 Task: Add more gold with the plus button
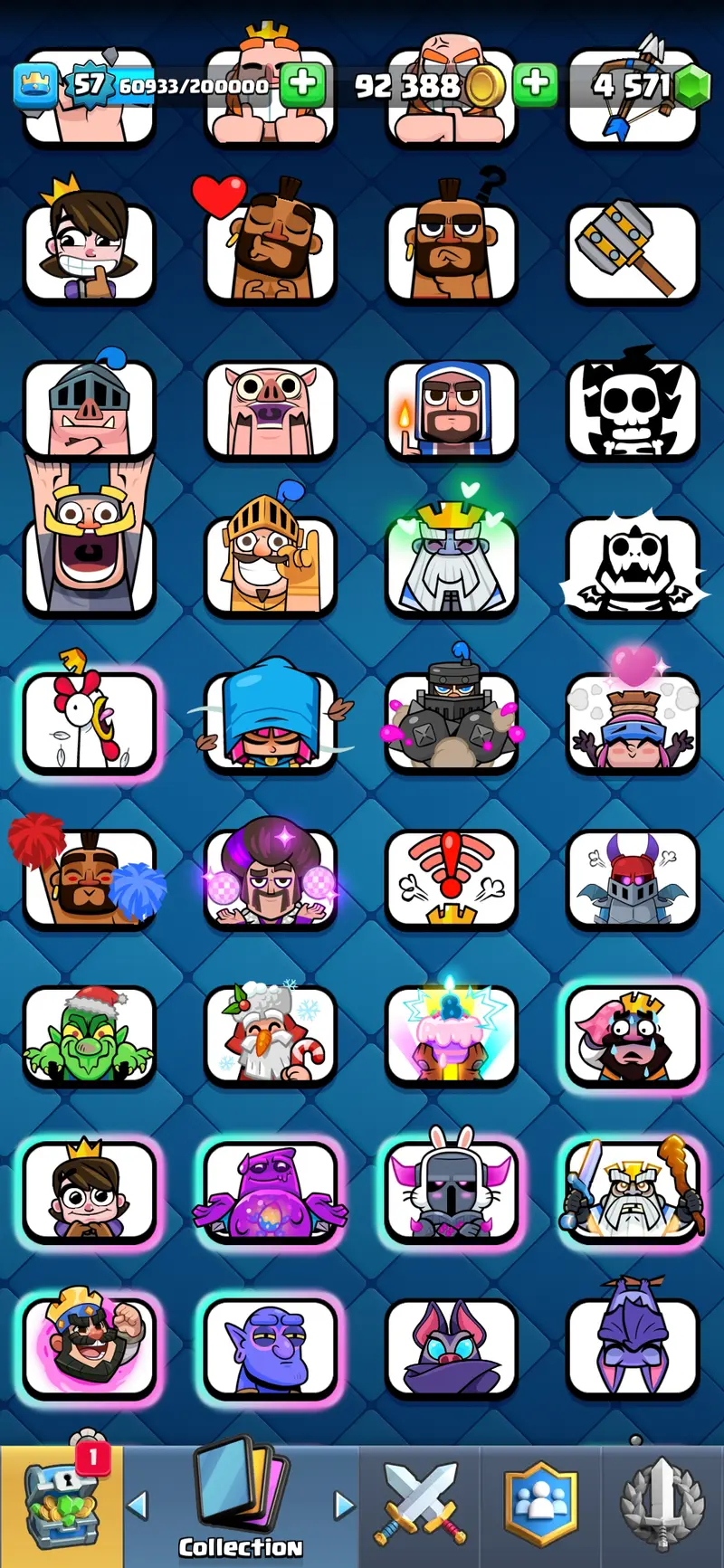pyautogui.click(x=535, y=85)
